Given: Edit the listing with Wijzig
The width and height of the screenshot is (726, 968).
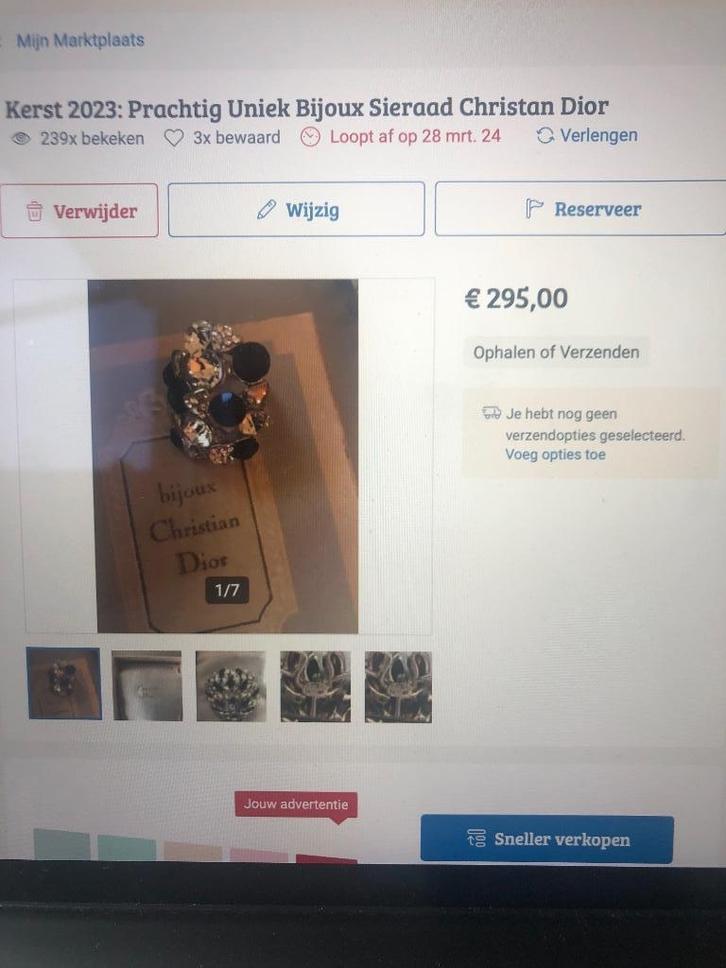Looking at the screenshot, I should coord(296,210).
